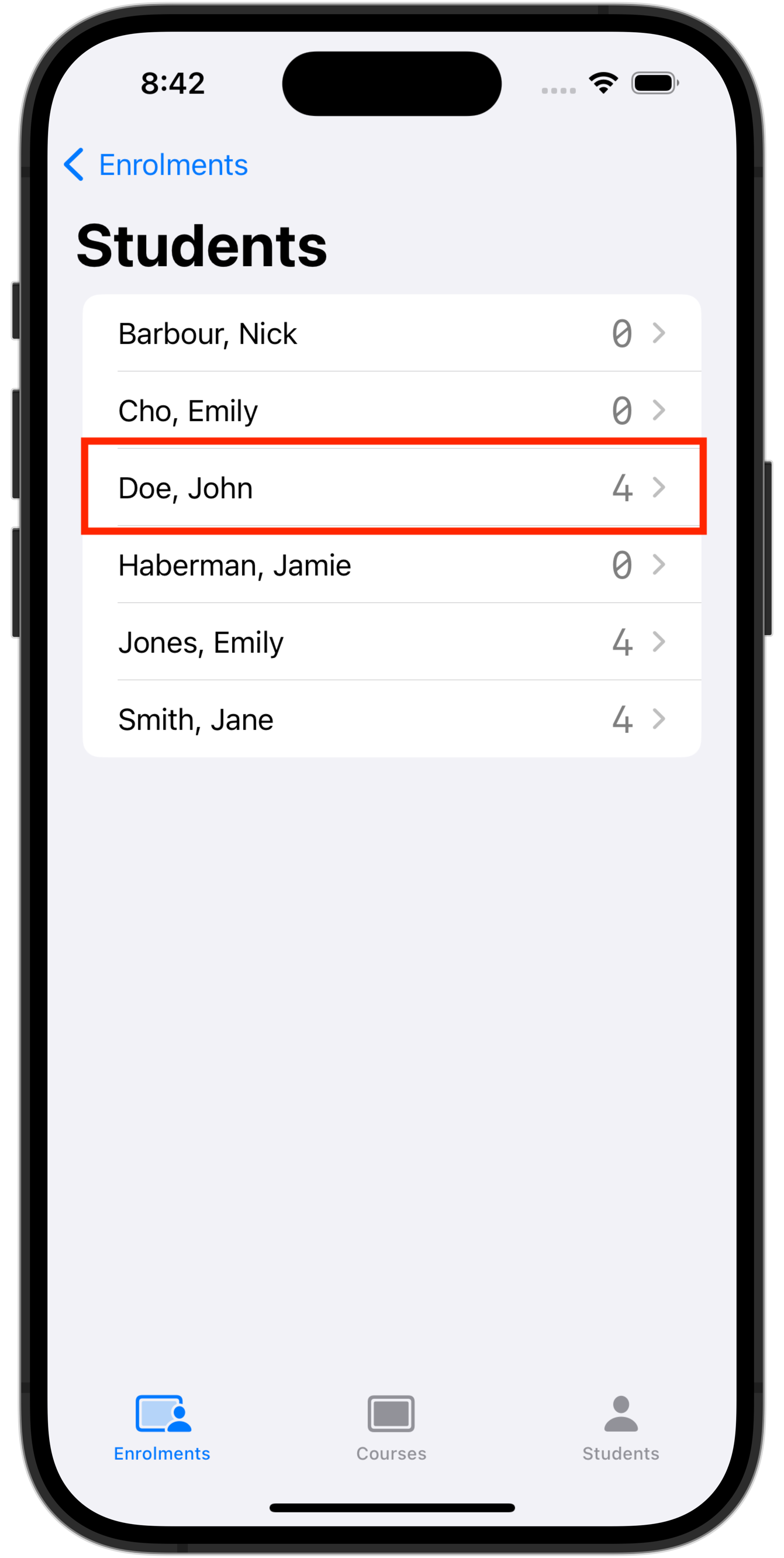Open Barbour, Nick student row
The width and height of the screenshot is (784, 1558).
click(x=391, y=333)
